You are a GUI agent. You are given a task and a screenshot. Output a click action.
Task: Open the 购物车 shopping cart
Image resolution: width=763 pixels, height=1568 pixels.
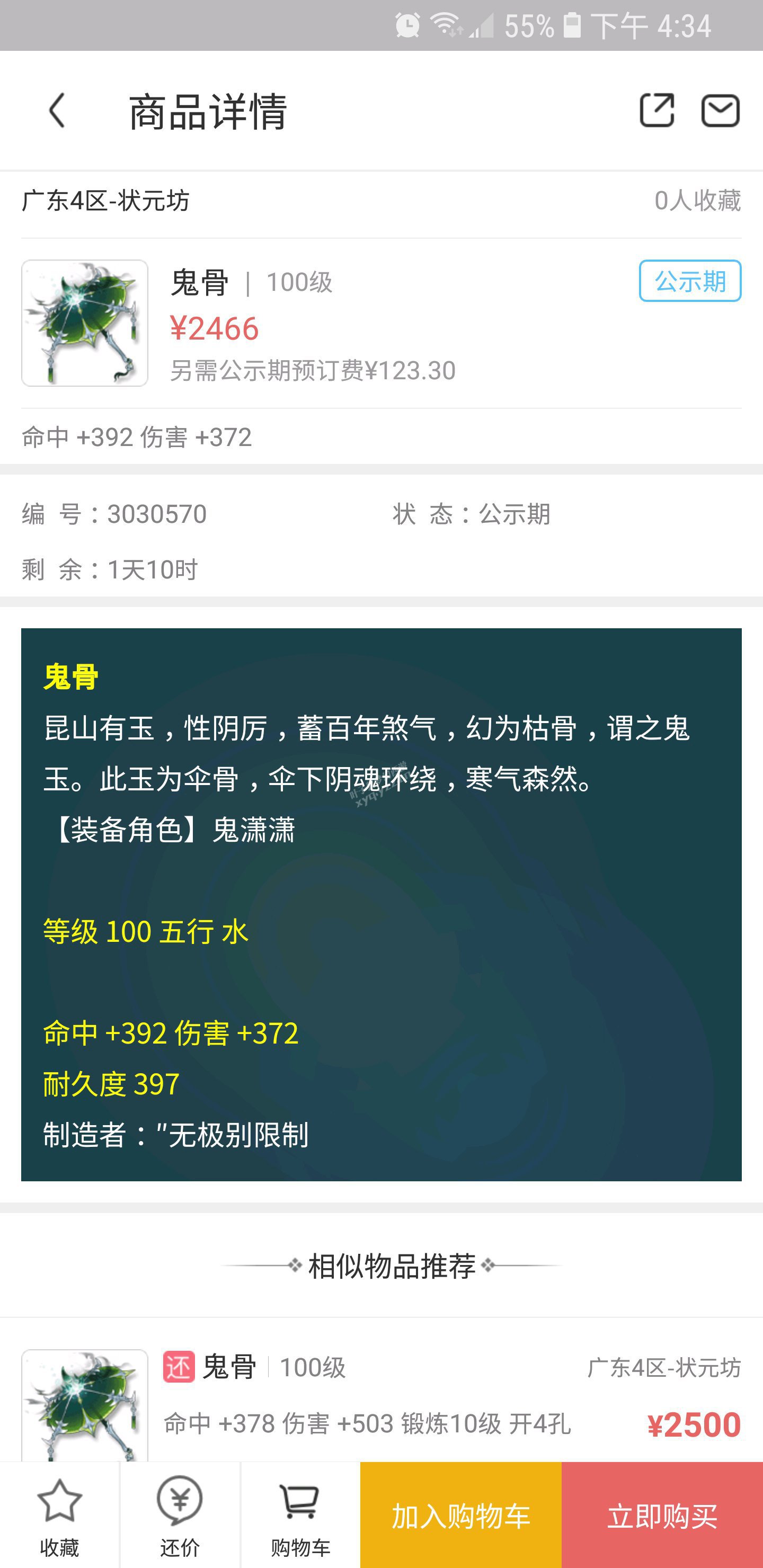coord(300,1514)
